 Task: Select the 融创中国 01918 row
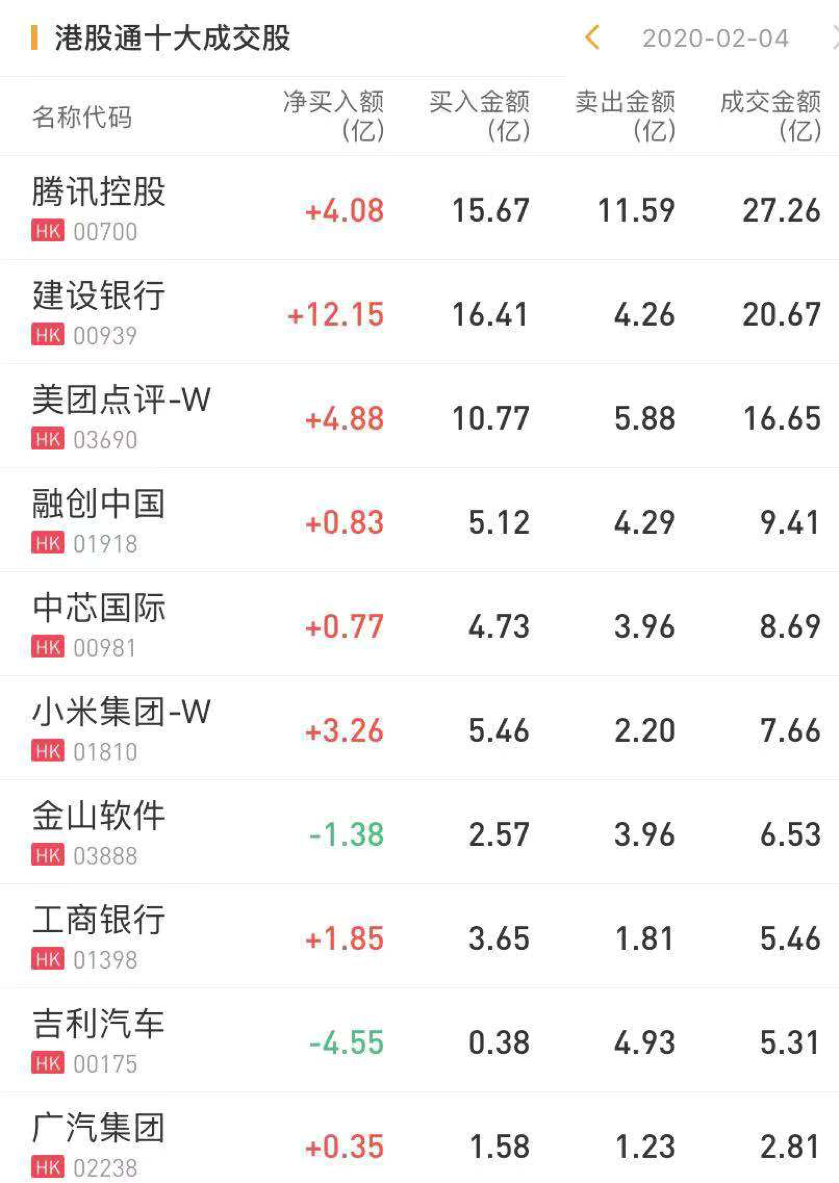point(99,520)
